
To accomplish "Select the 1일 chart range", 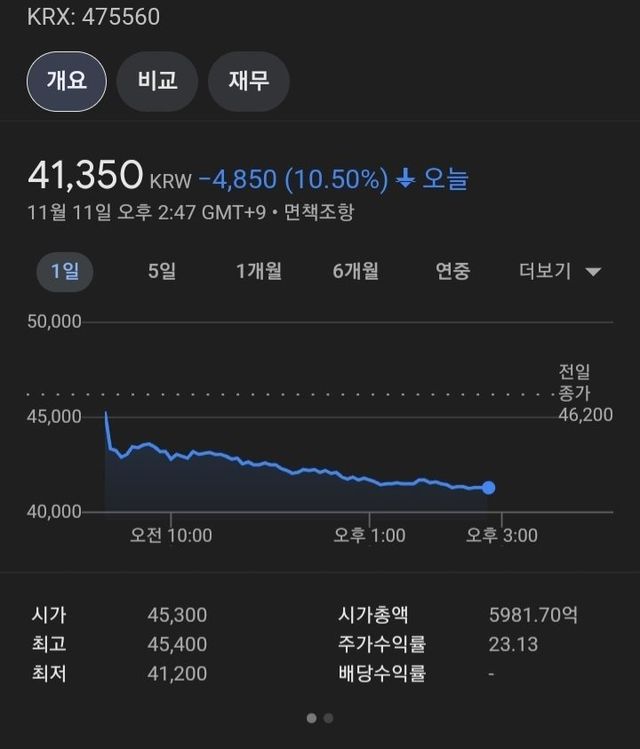I will coord(65,271).
